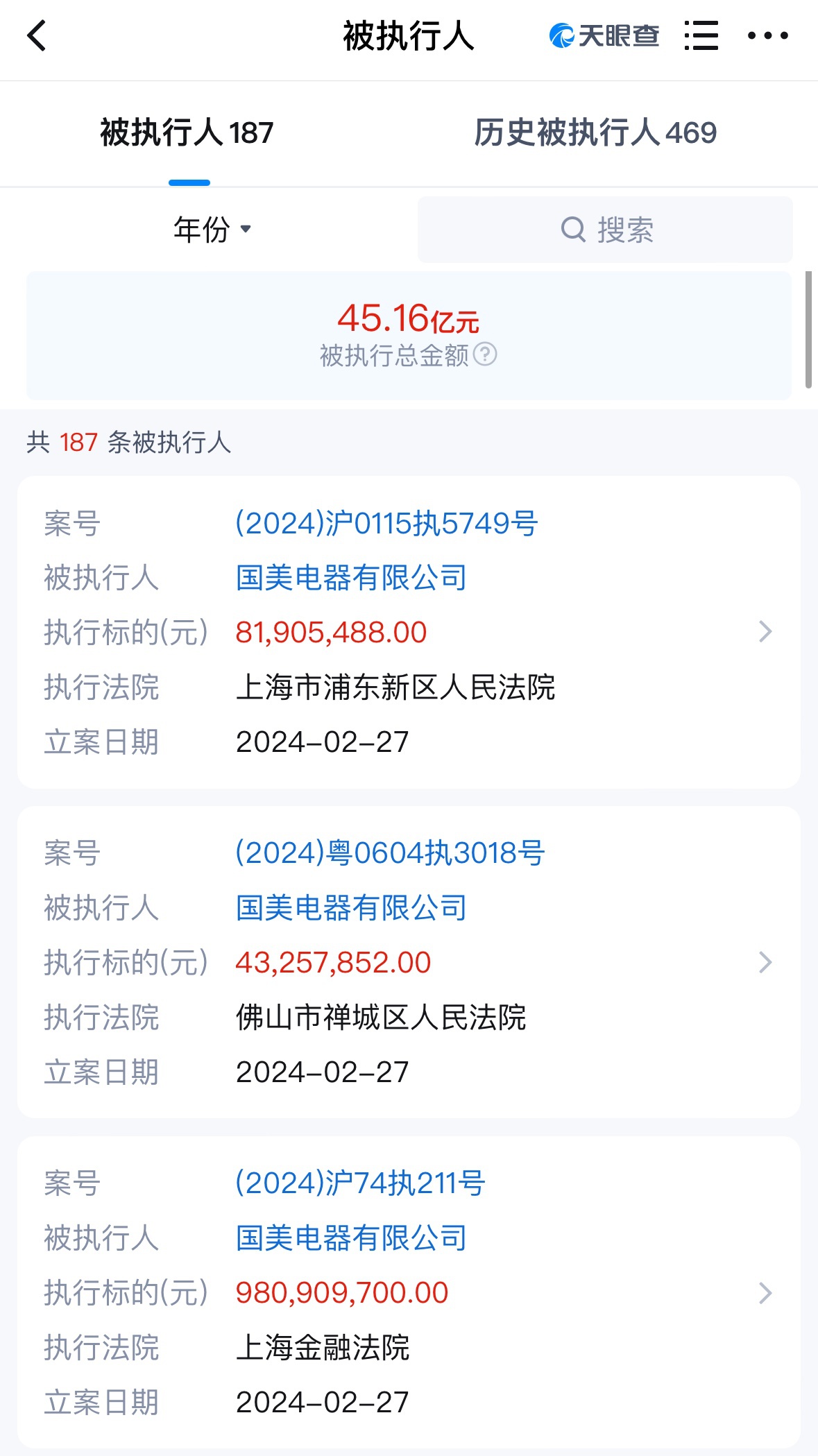View 国美电器有限公司 in the 沪74执211号 card
Screen dimensions: 818x1456
point(351,1238)
